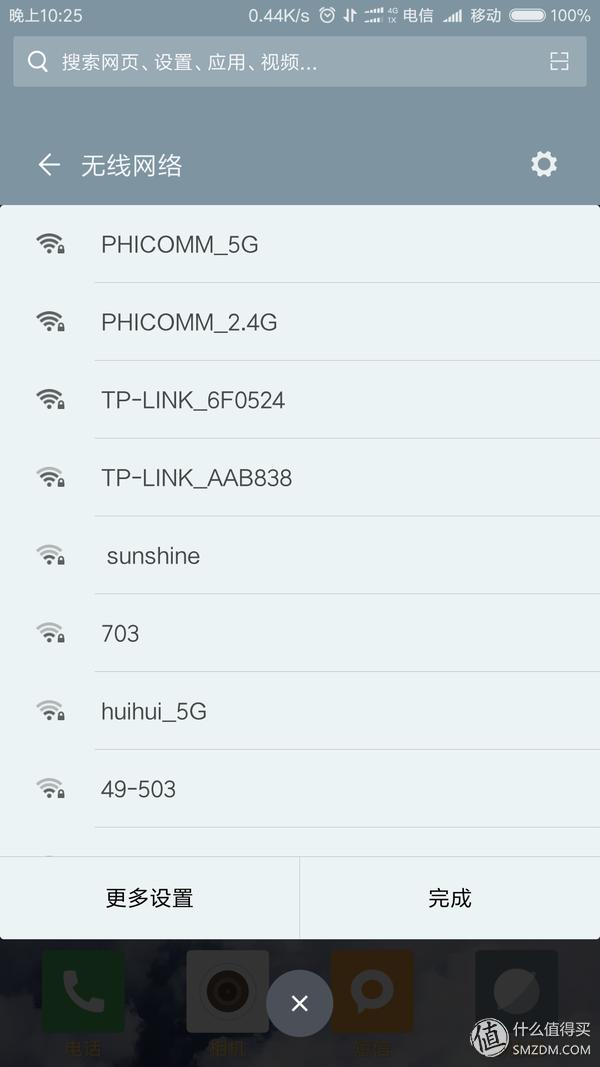Open wireless settings gear icon
600x1067 pixels.
543,164
